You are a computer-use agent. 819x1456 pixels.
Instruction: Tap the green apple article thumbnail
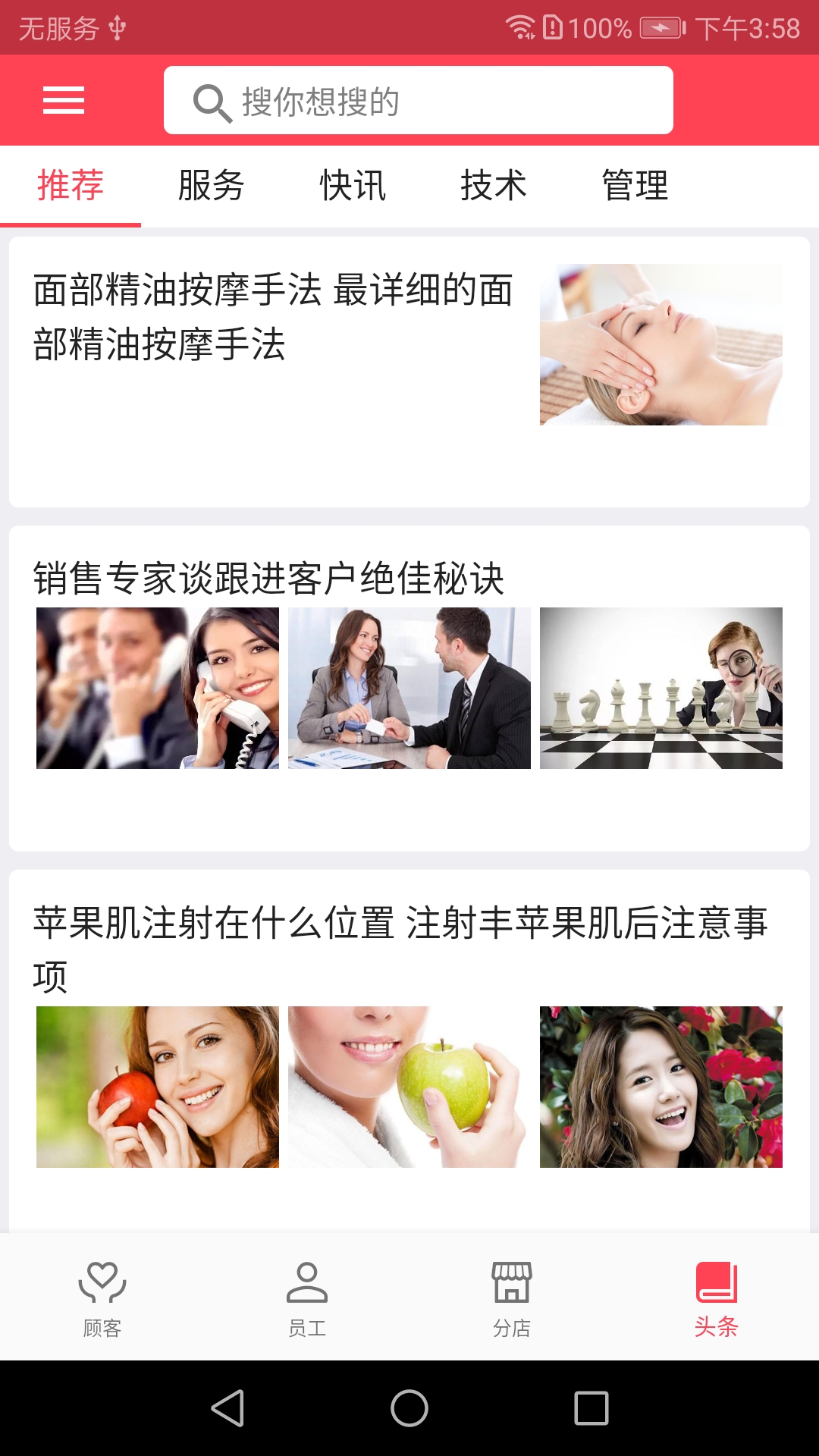point(409,1084)
